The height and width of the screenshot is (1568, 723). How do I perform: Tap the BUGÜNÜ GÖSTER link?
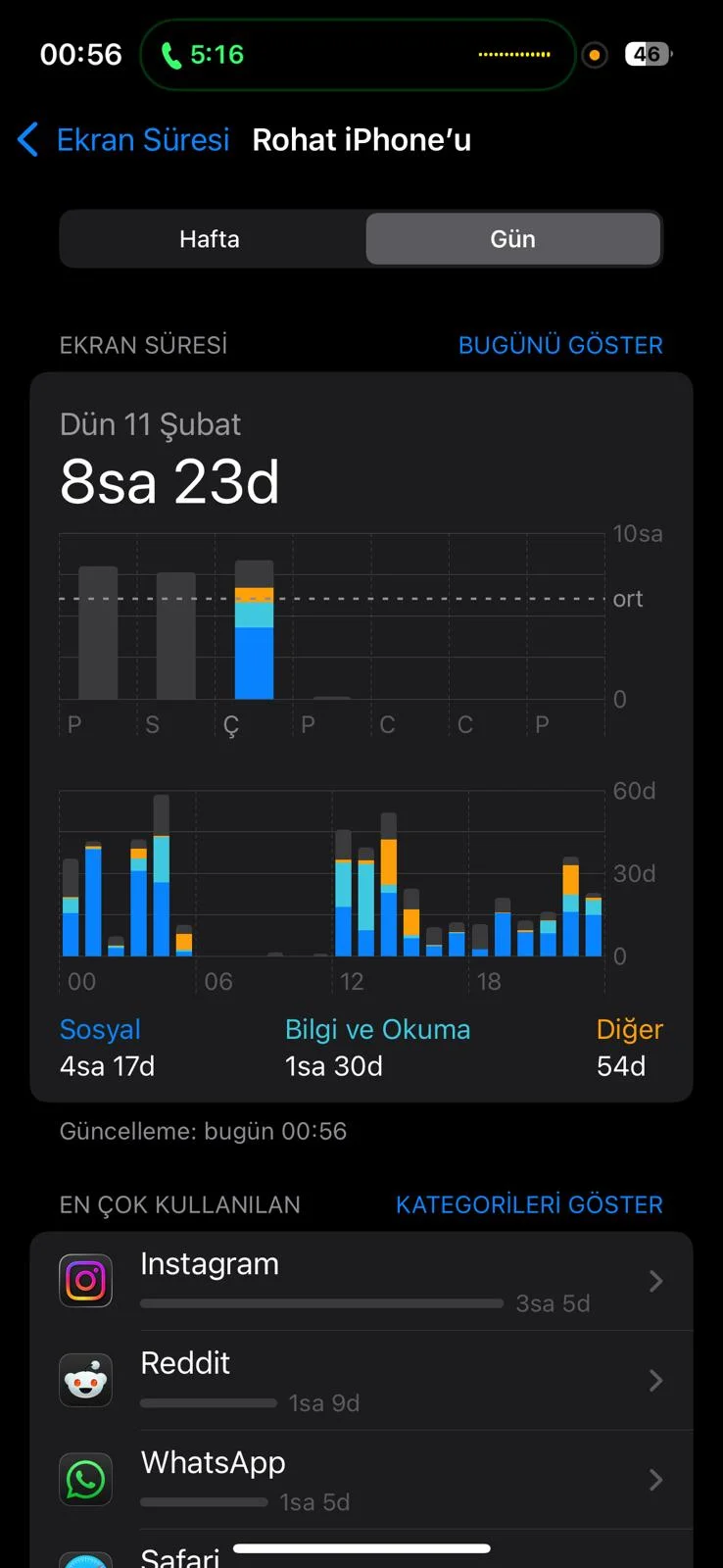coord(560,345)
